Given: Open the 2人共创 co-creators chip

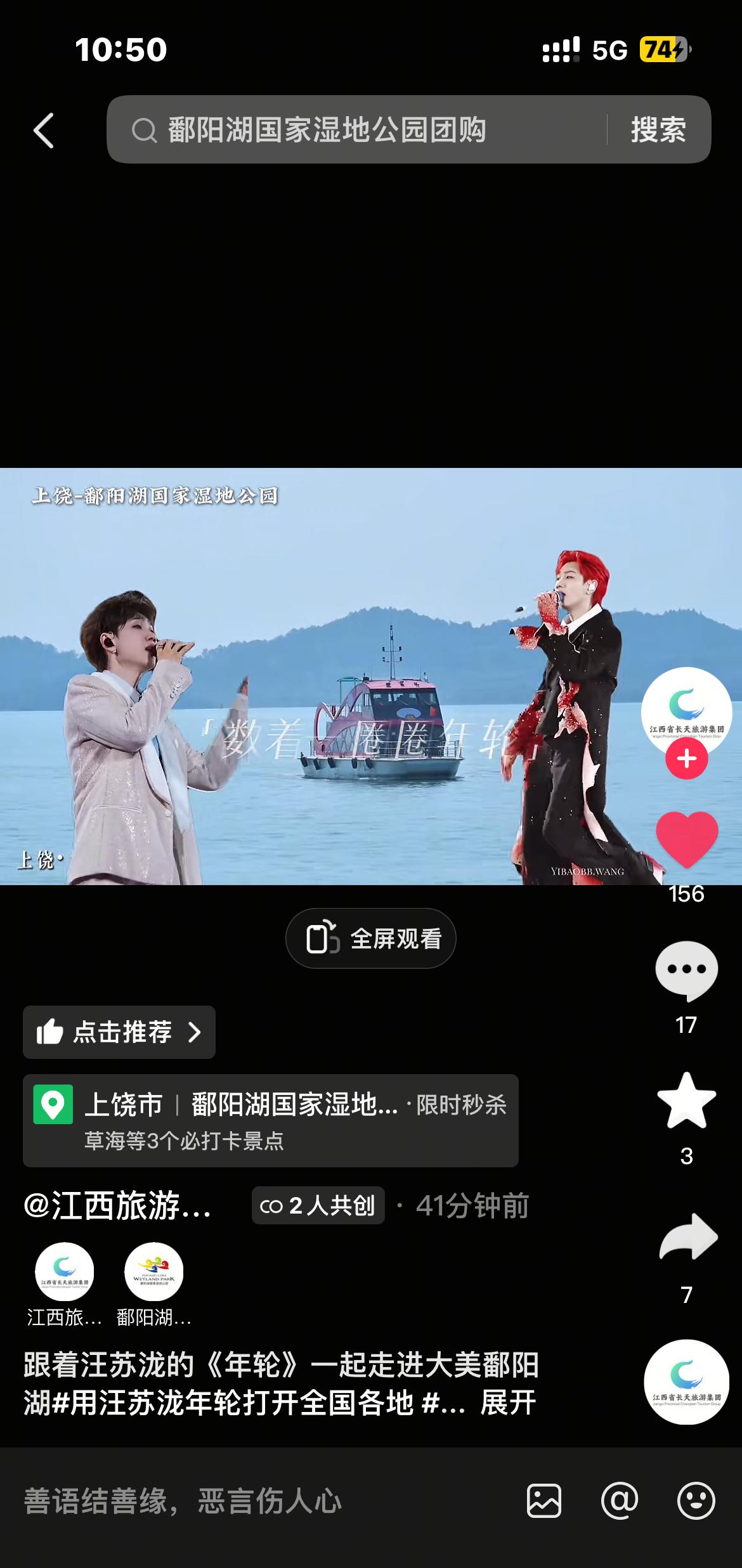Looking at the screenshot, I should [x=318, y=1205].
